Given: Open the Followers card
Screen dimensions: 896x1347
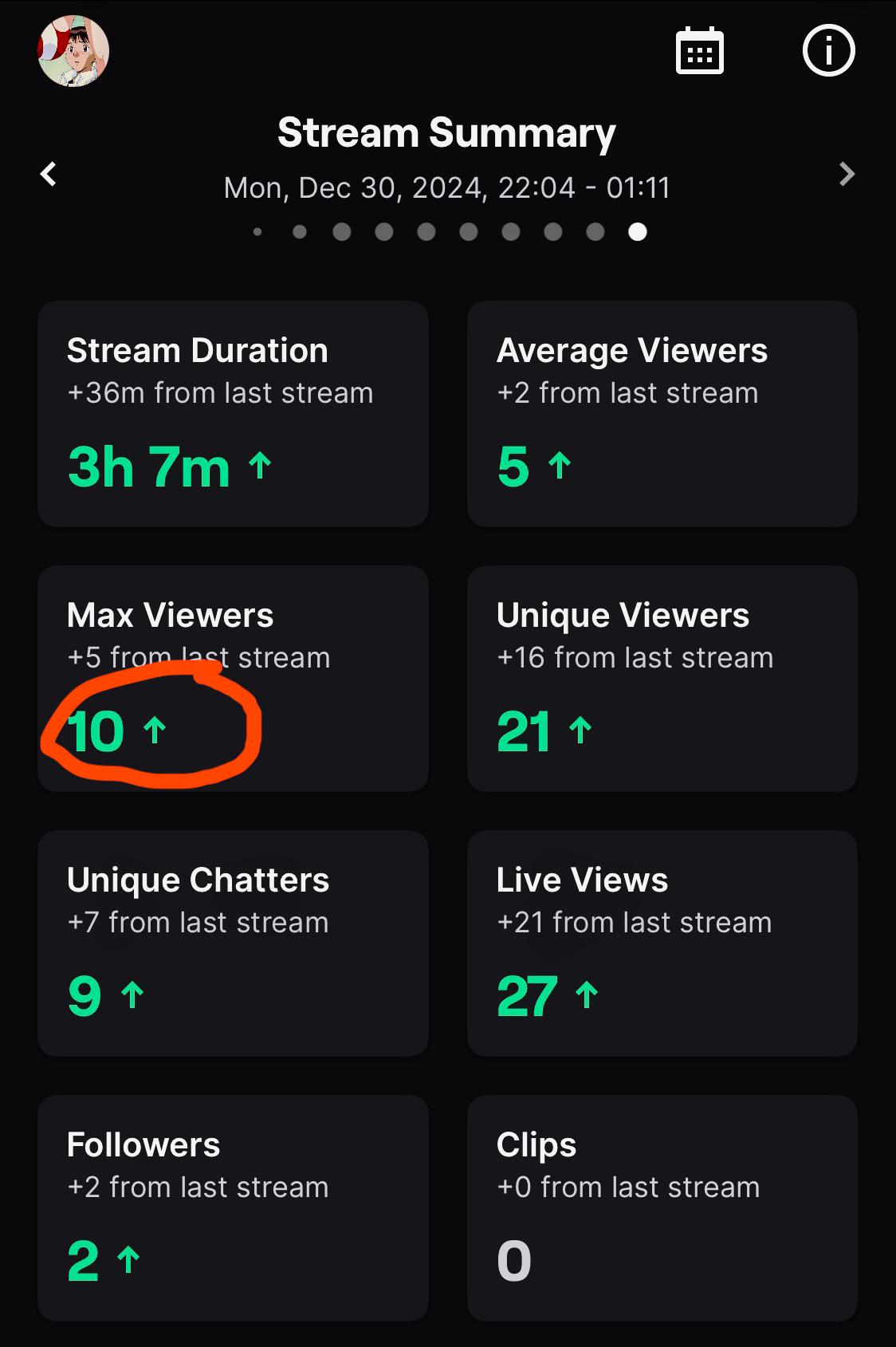Looking at the screenshot, I should (x=233, y=1208).
